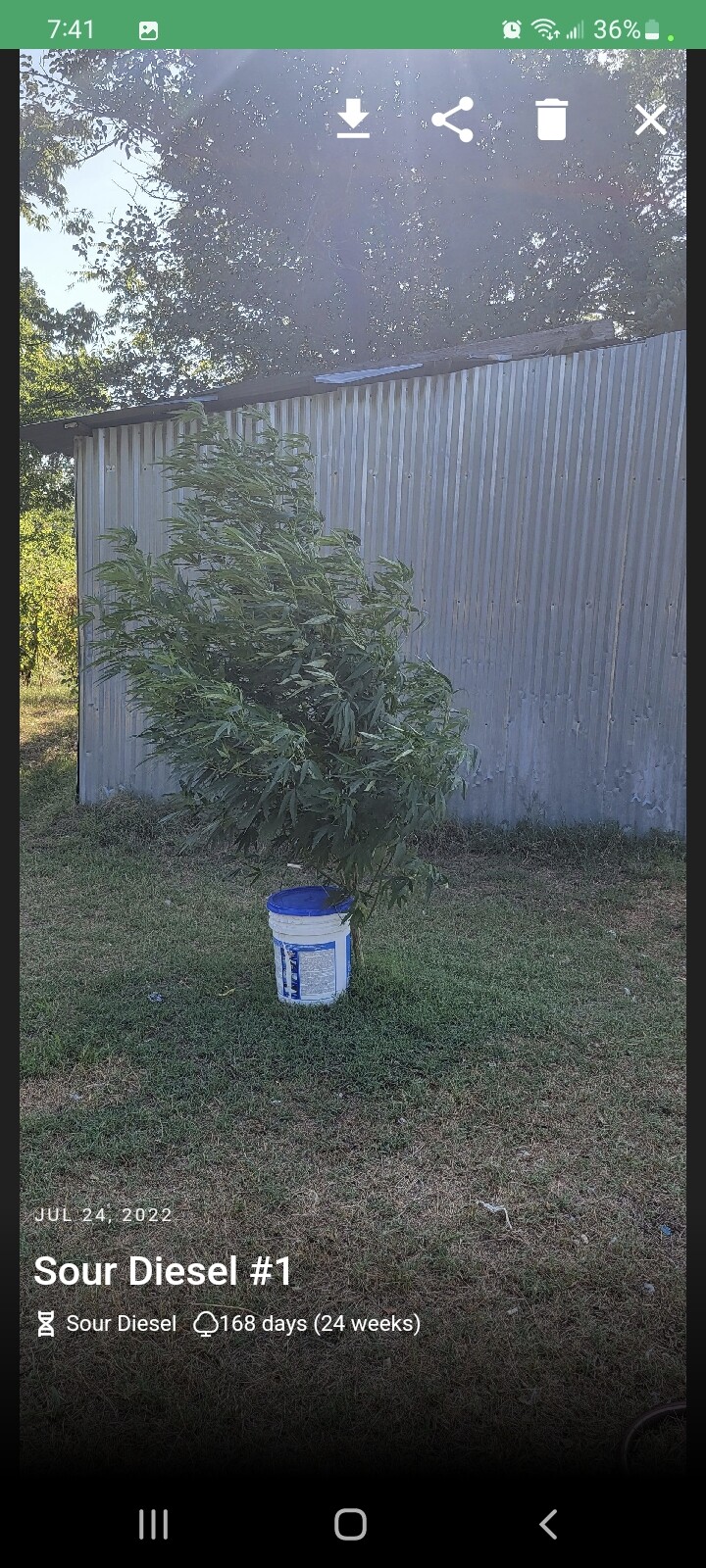Open recent apps from navigation bar
706x1568 pixels.
[153, 1524]
